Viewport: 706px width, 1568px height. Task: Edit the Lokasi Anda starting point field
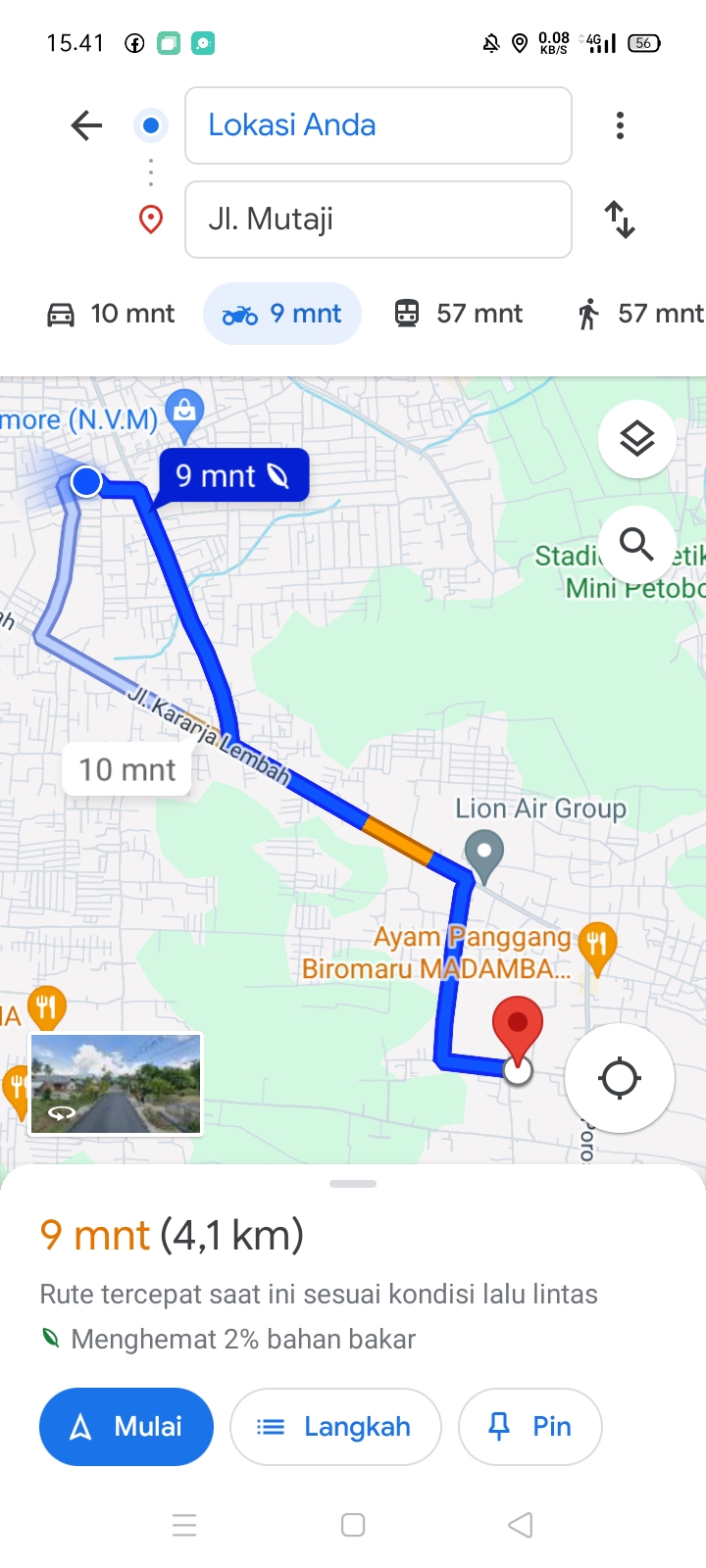coord(378,125)
